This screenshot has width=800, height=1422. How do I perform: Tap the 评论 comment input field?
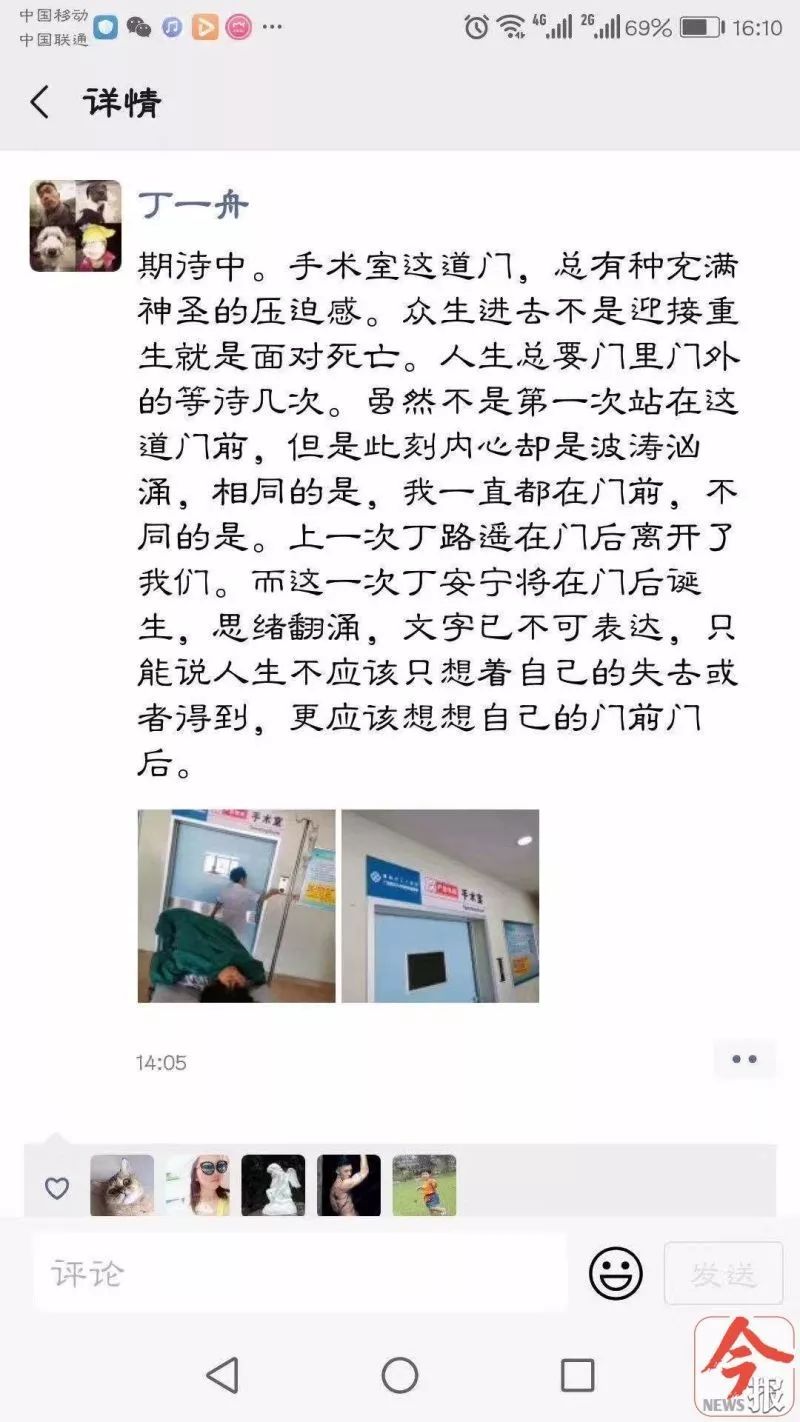coord(300,1274)
